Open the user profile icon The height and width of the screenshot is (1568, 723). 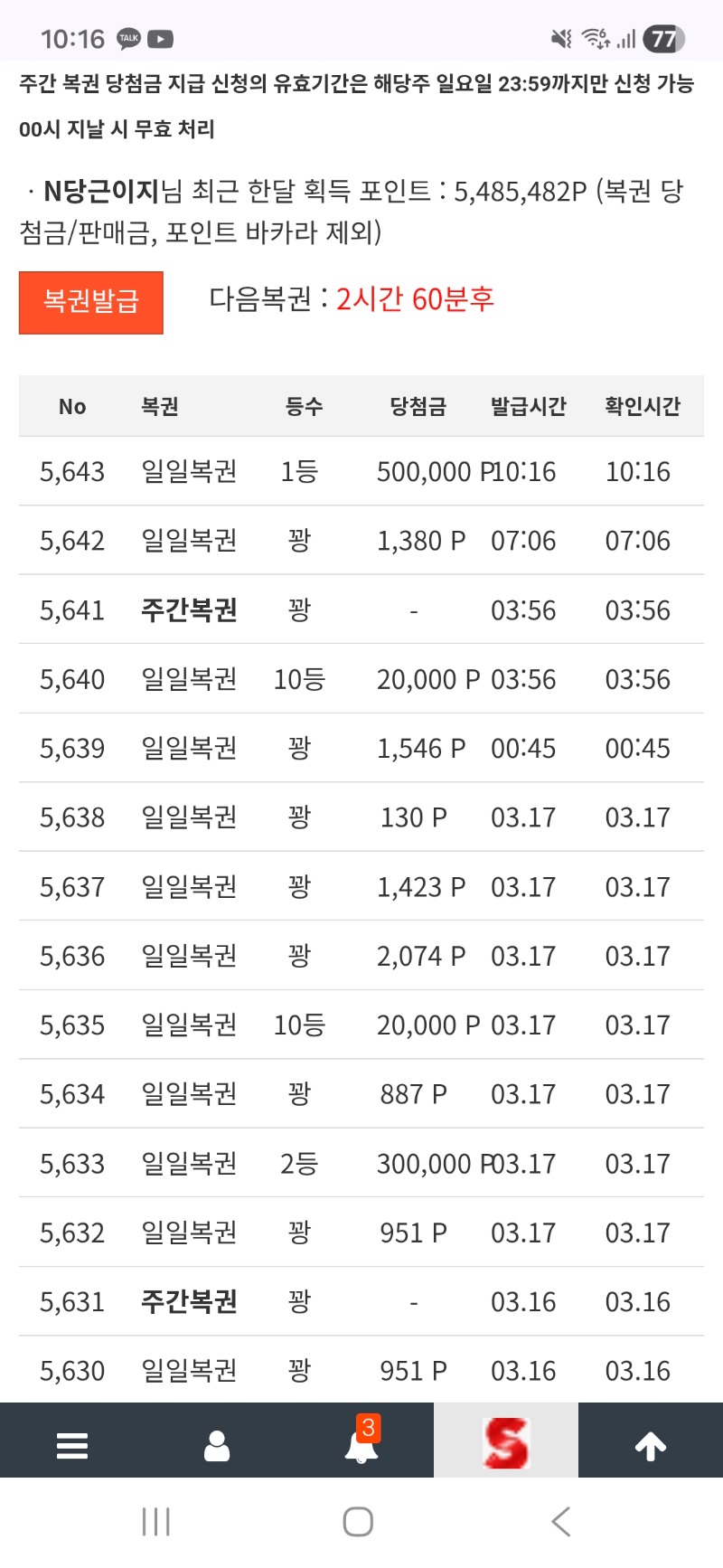(x=217, y=1445)
